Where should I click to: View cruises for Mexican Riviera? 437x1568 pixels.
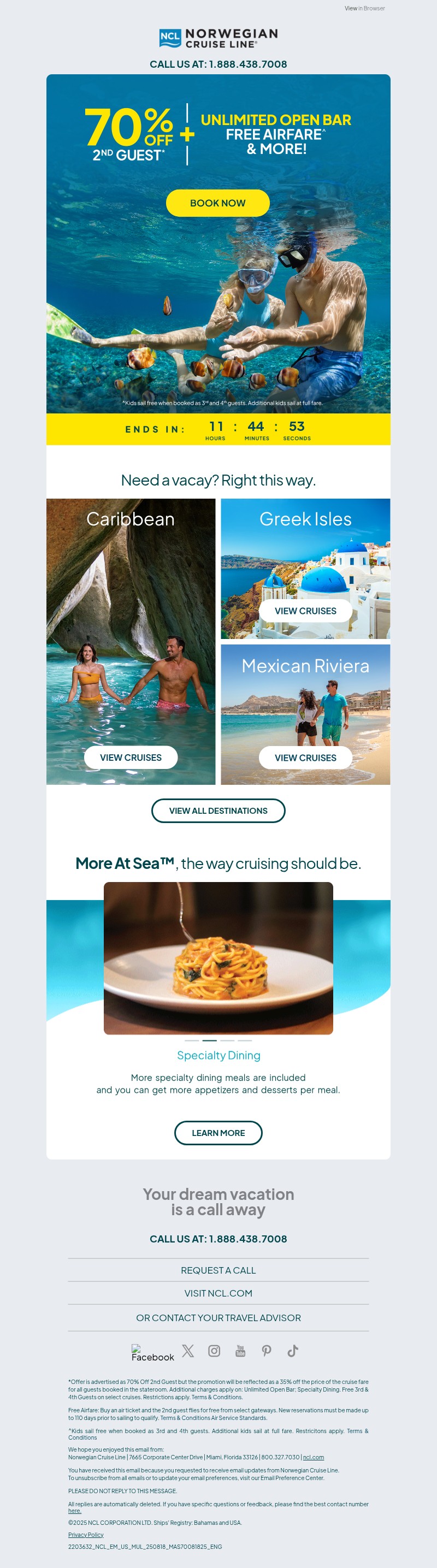coord(305,757)
